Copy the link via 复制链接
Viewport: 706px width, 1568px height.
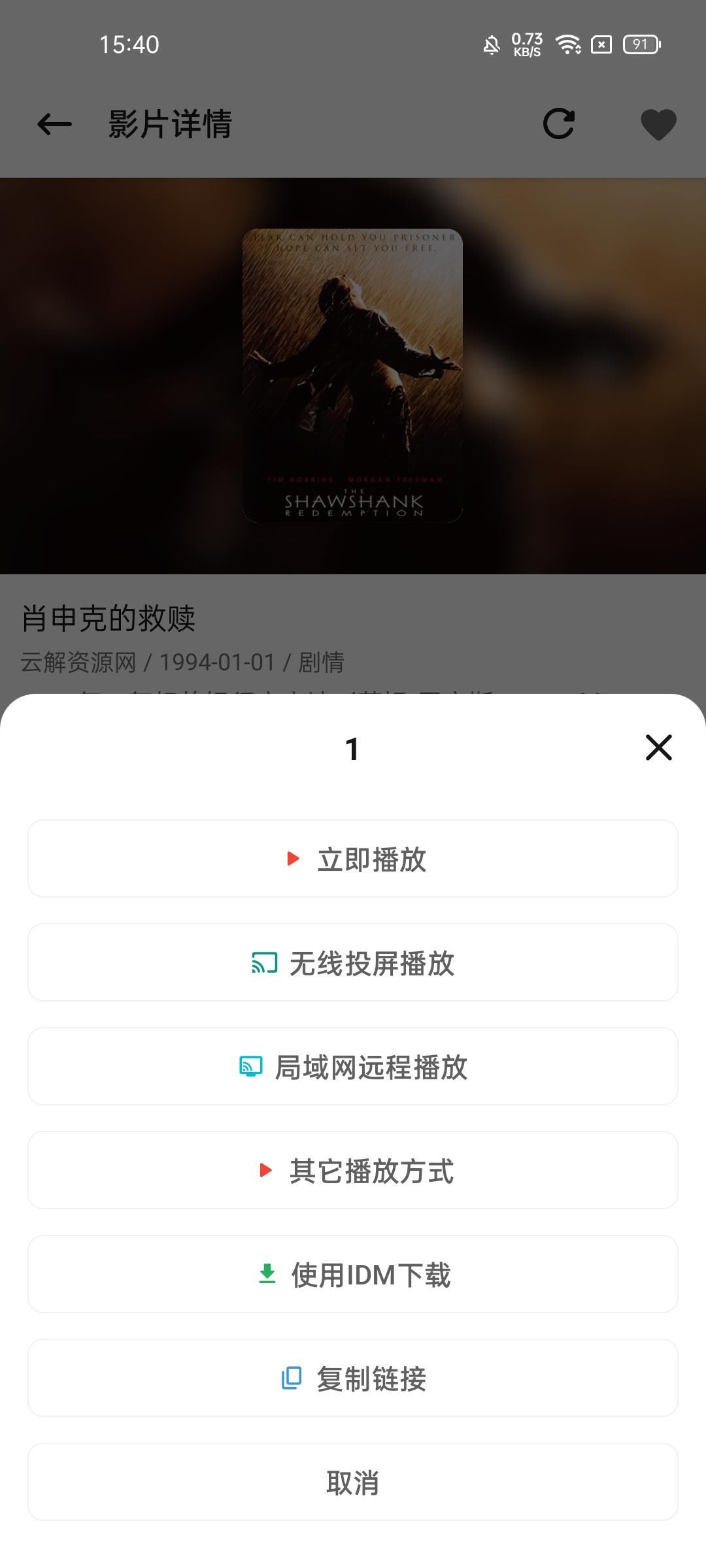353,1378
